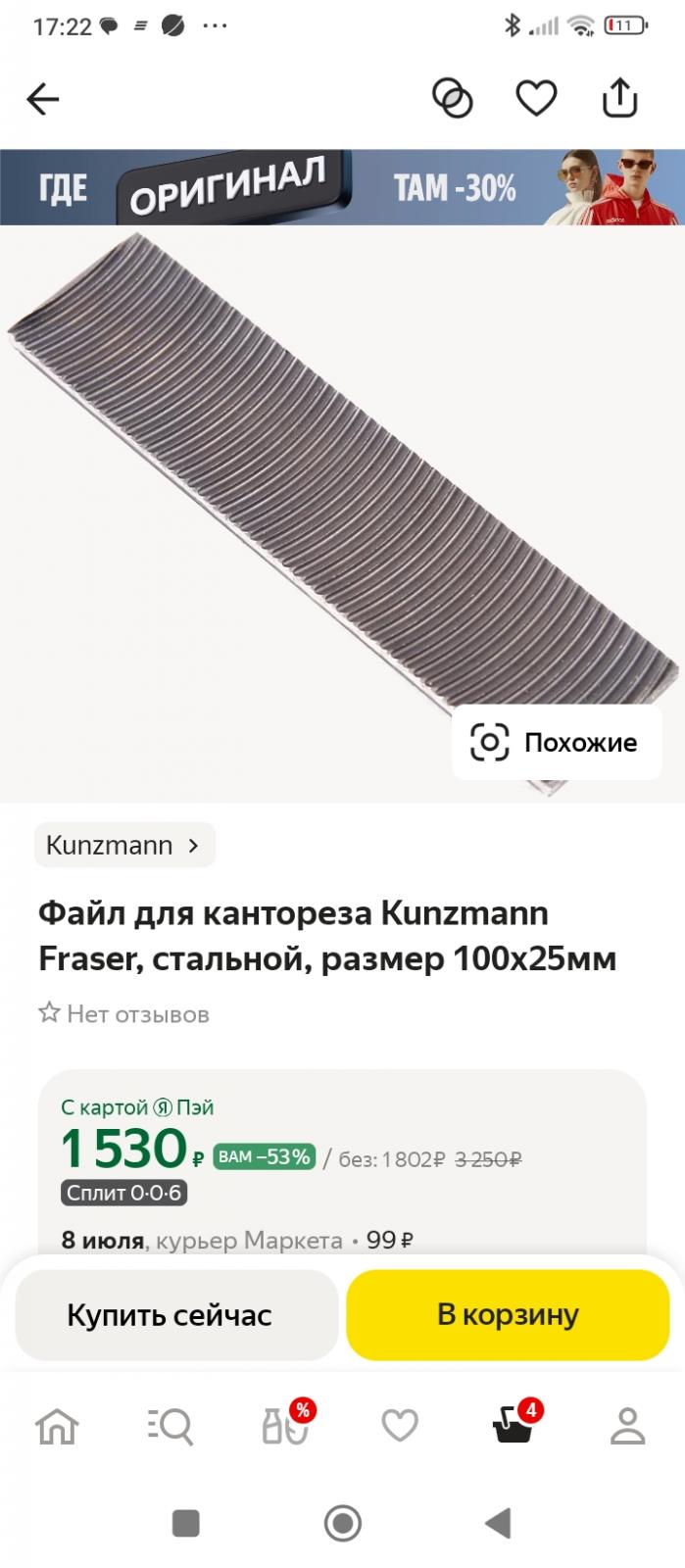Open the catalog search tab
The image size is (685, 1568).
[171, 1426]
